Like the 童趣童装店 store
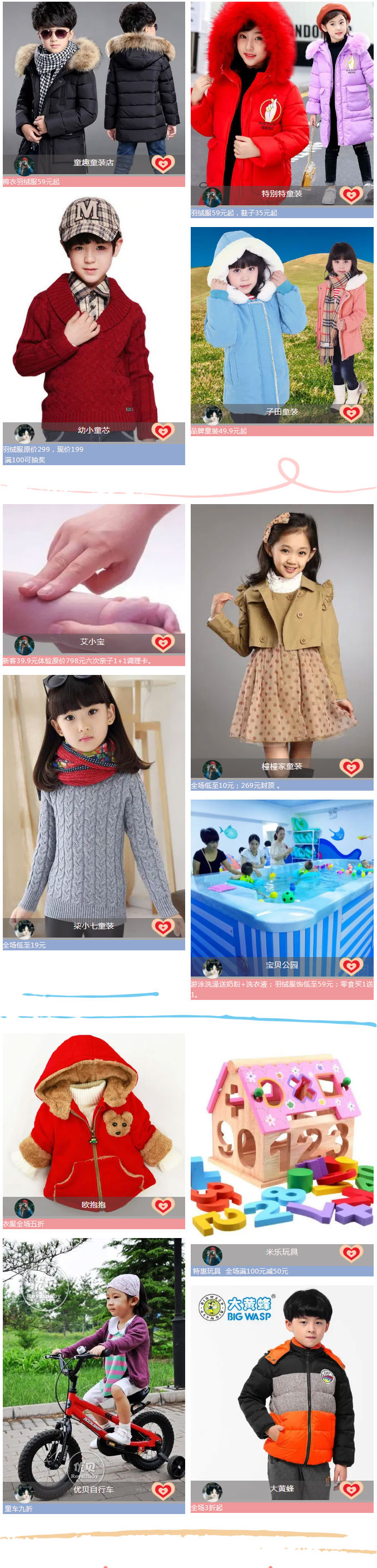377x1568 pixels. [162, 164]
